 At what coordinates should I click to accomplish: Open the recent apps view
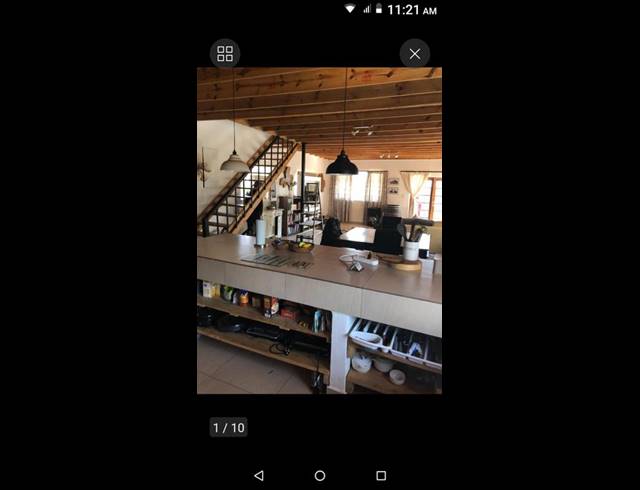tap(381, 476)
